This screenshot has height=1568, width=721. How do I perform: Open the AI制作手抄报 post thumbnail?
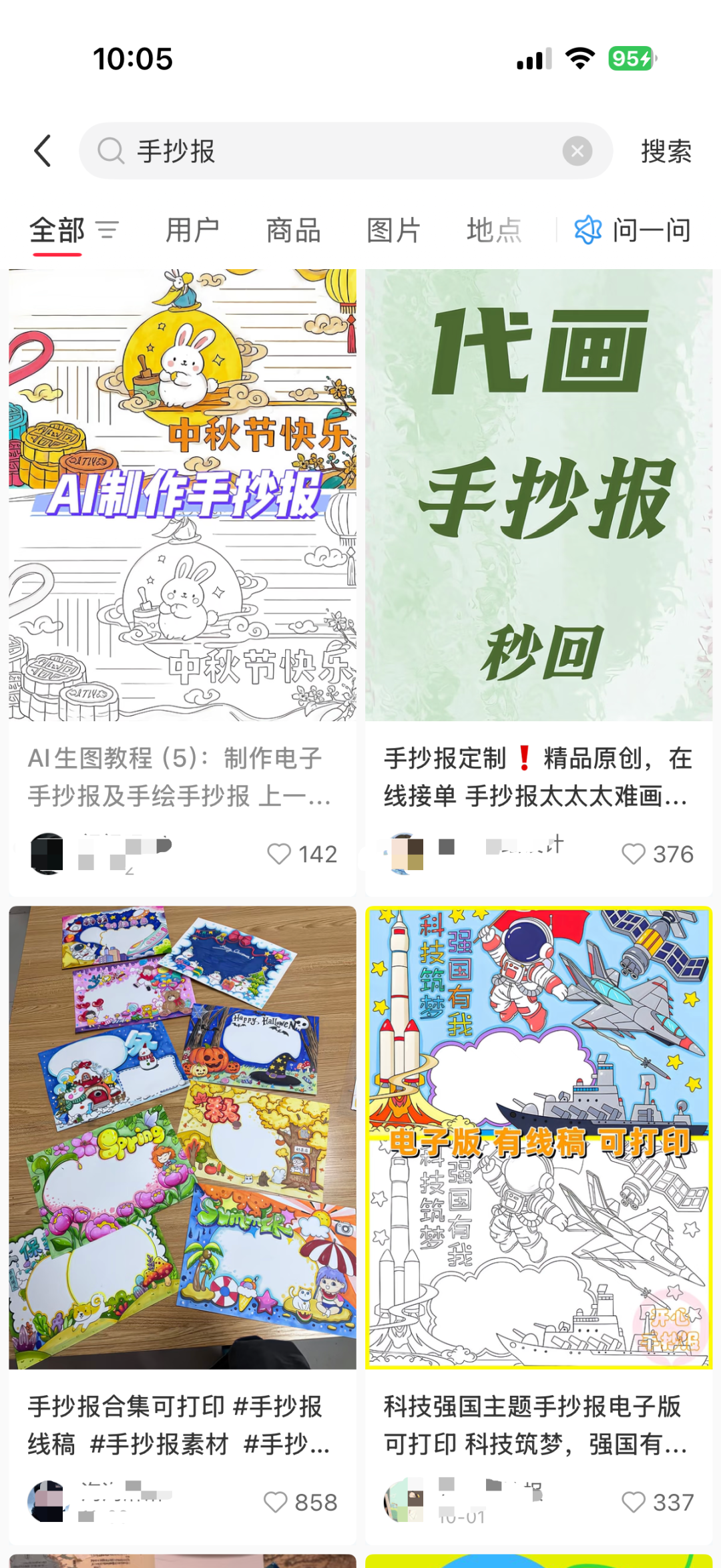tap(182, 498)
